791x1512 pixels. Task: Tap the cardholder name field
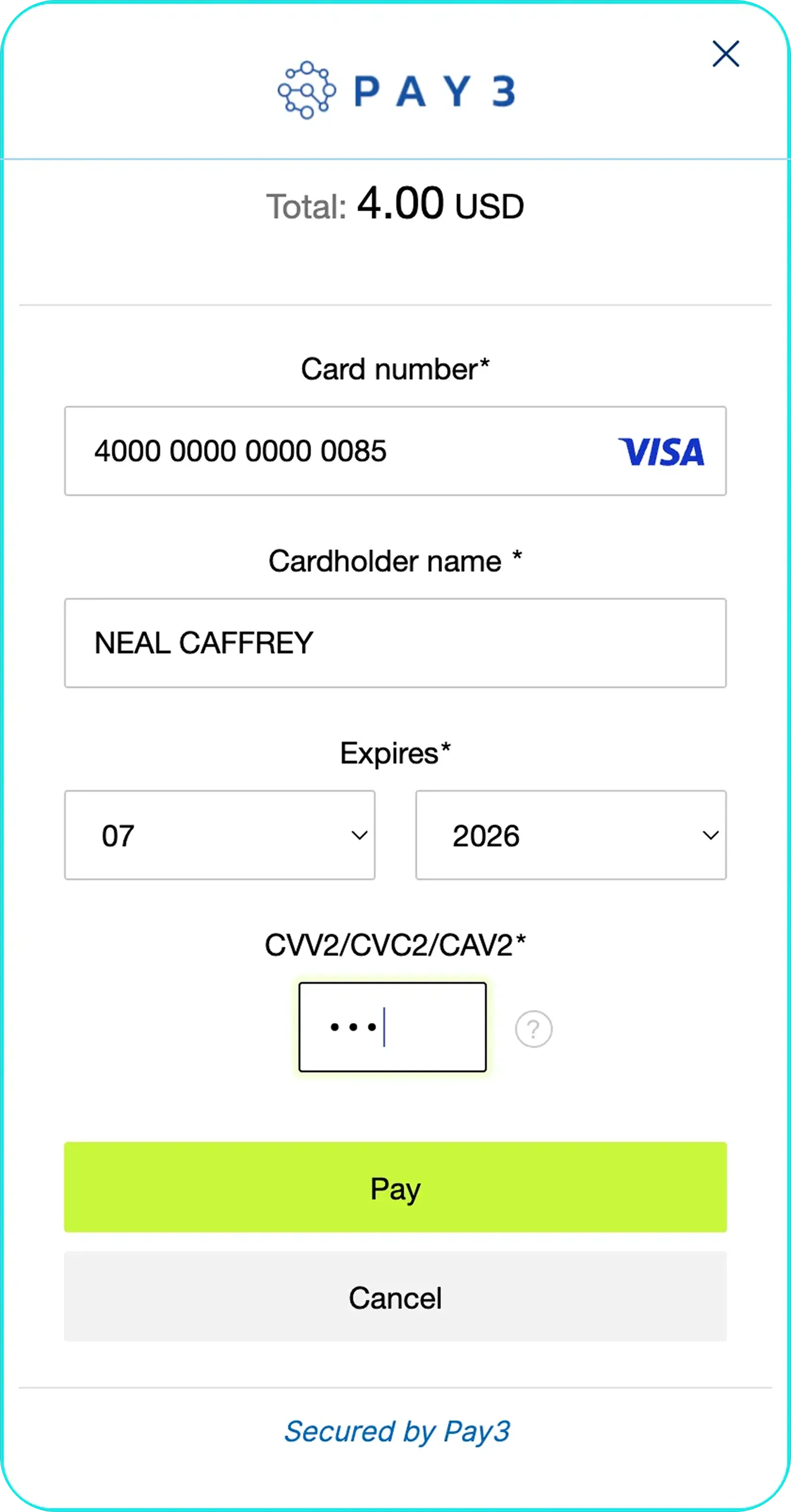coord(395,643)
